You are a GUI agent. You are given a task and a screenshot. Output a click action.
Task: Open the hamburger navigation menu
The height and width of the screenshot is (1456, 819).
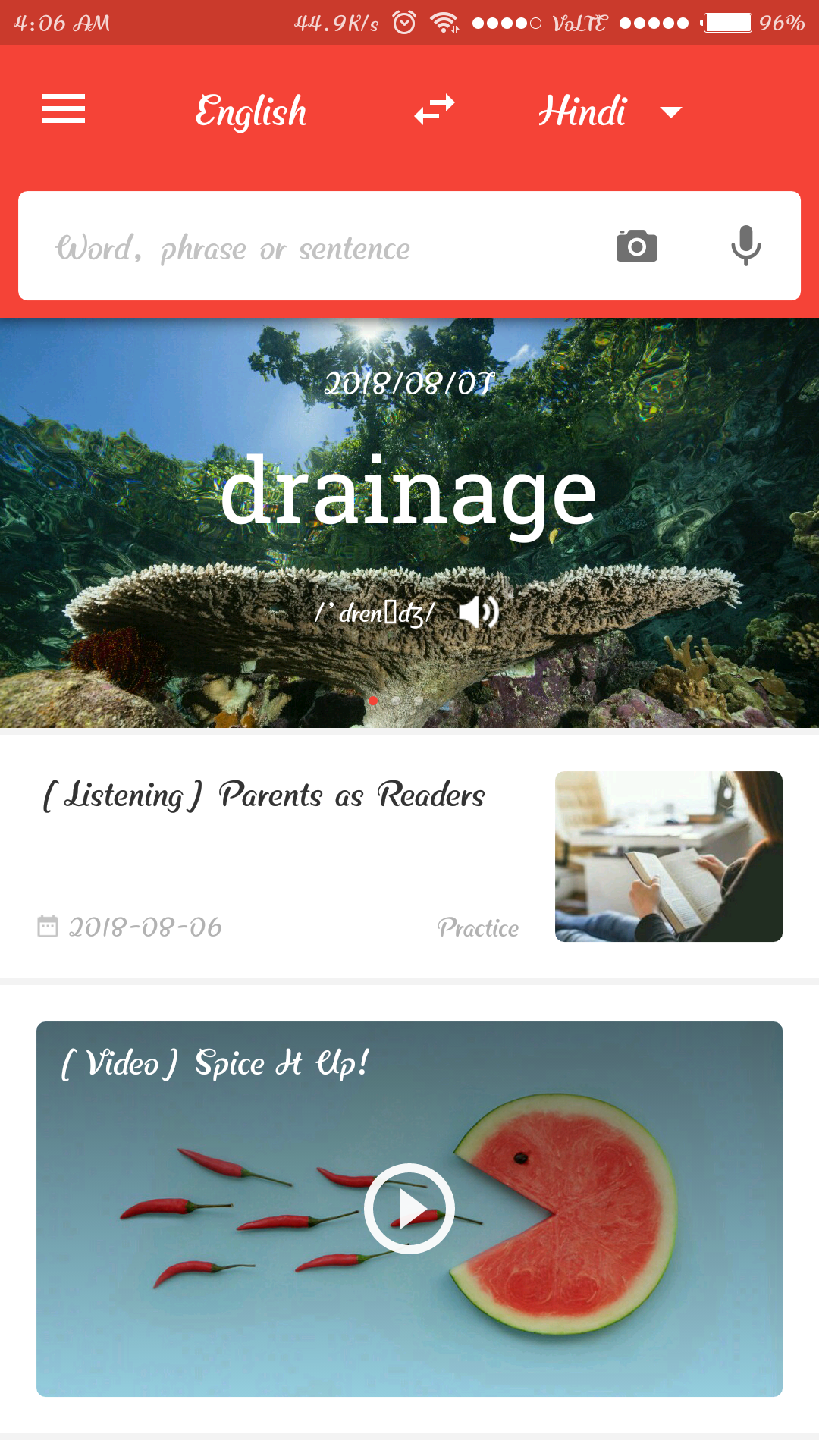pyautogui.click(x=64, y=109)
